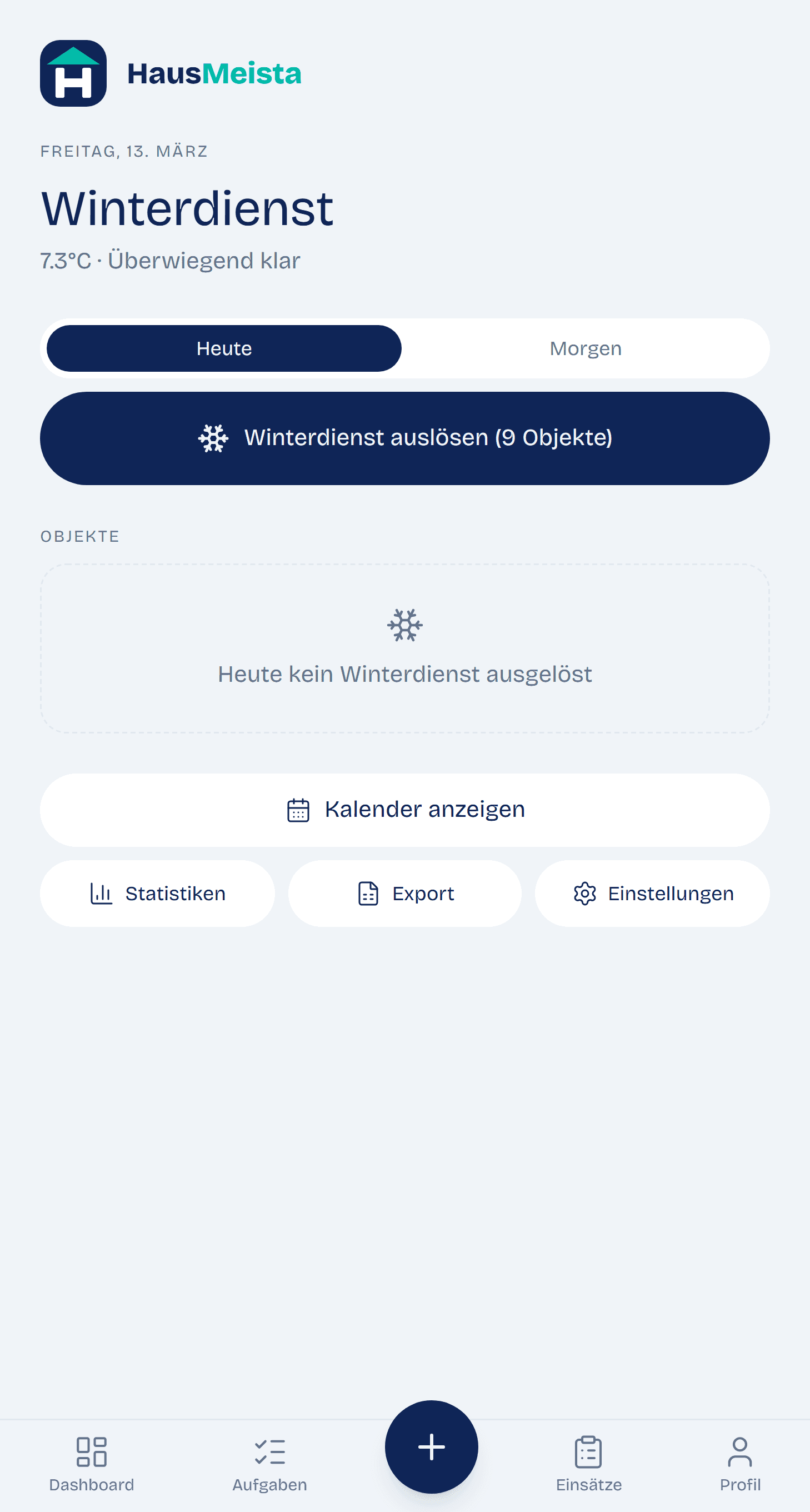Click the Statistiken button
This screenshot has height=1512, width=810.
coord(157,894)
